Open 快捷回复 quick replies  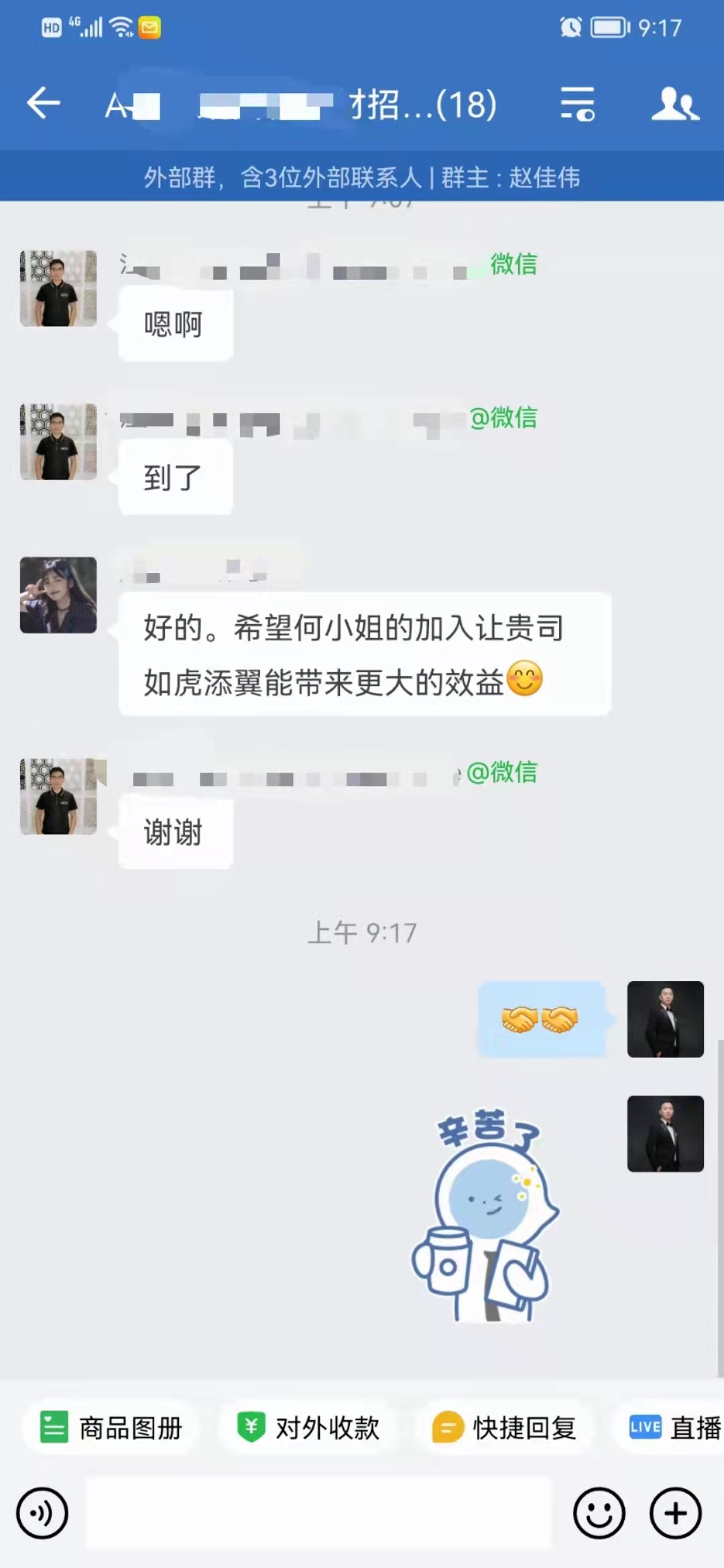[x=505, y=1427]
